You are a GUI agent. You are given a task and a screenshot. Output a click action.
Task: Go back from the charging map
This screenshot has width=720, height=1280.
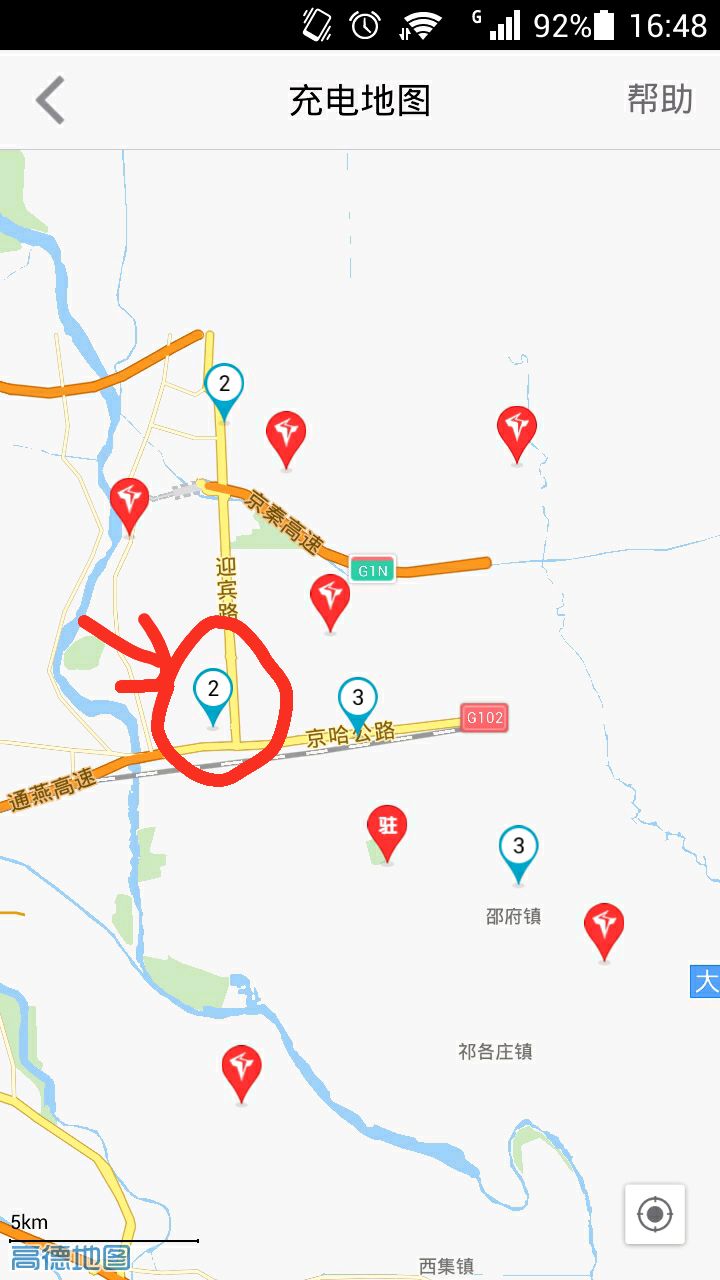(50, 100)
